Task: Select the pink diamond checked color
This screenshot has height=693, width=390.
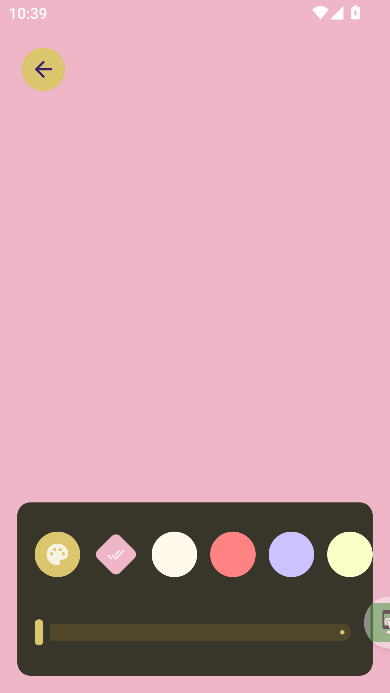Action: (116, 554)
